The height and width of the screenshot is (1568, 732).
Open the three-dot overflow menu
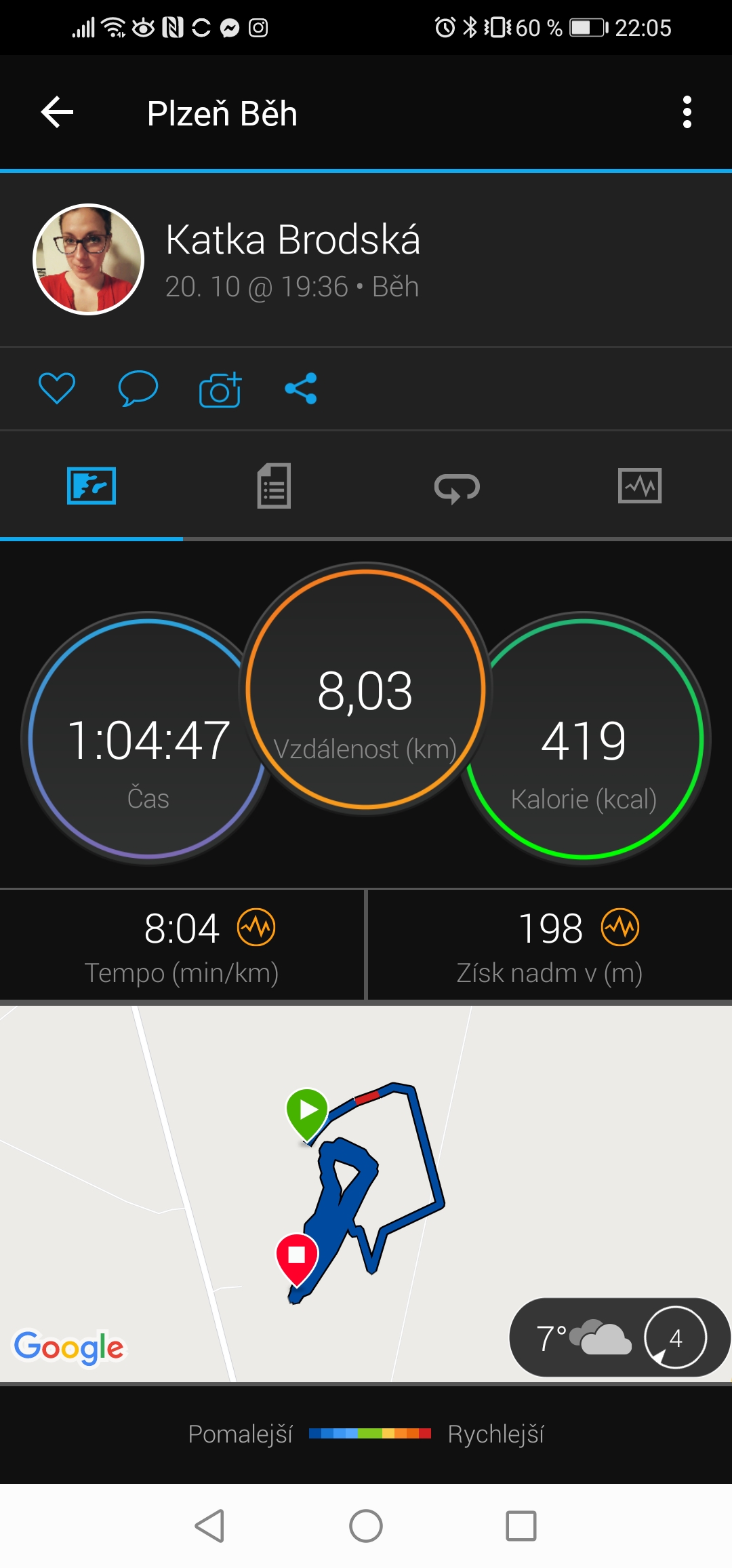click(687, 112)
